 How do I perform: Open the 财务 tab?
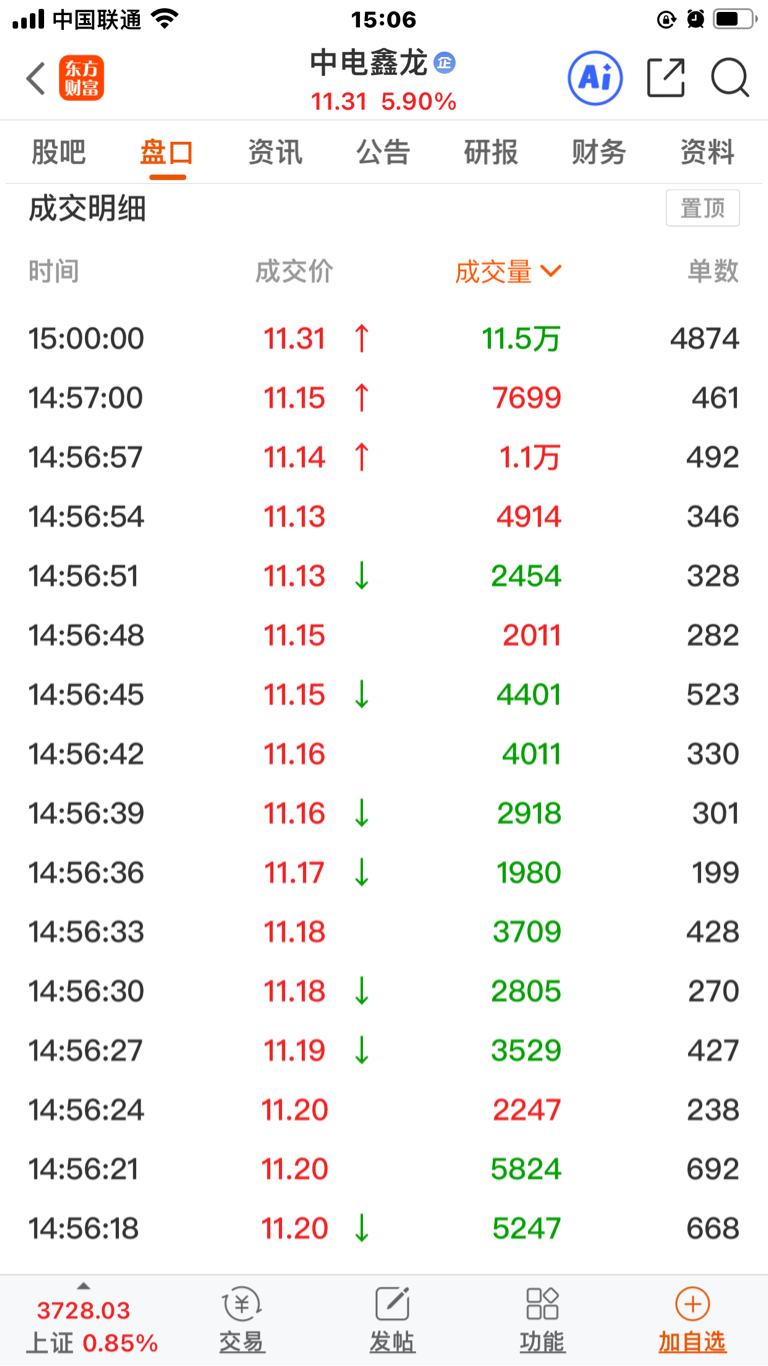pyautogui.click(x=599, y=153)
